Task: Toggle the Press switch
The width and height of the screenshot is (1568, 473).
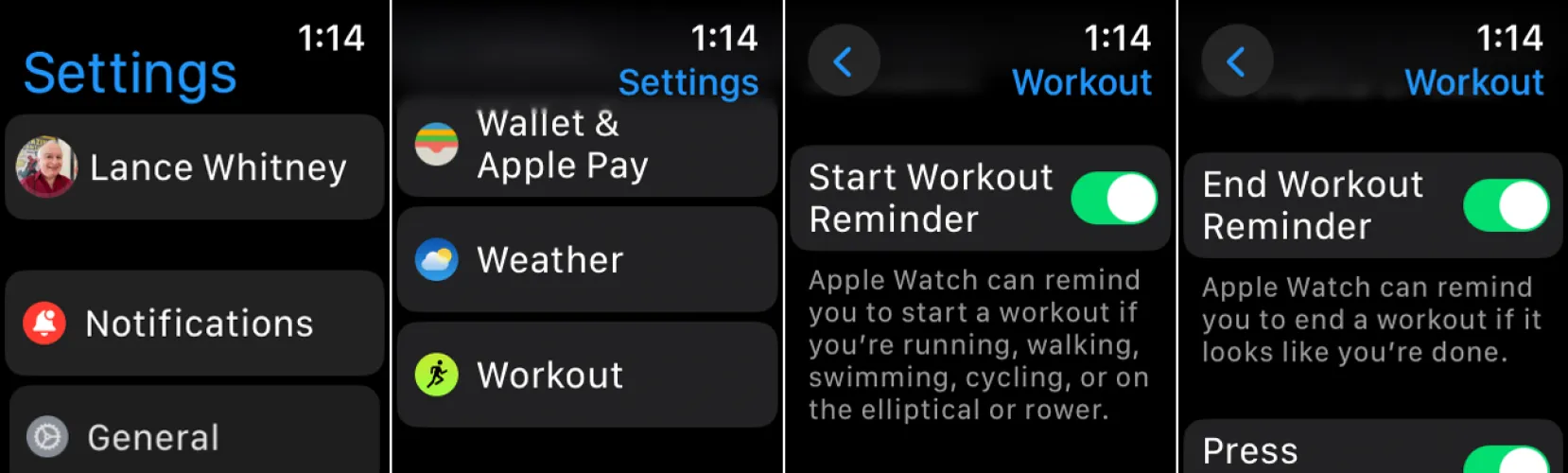Action: tap(1506, 460)
